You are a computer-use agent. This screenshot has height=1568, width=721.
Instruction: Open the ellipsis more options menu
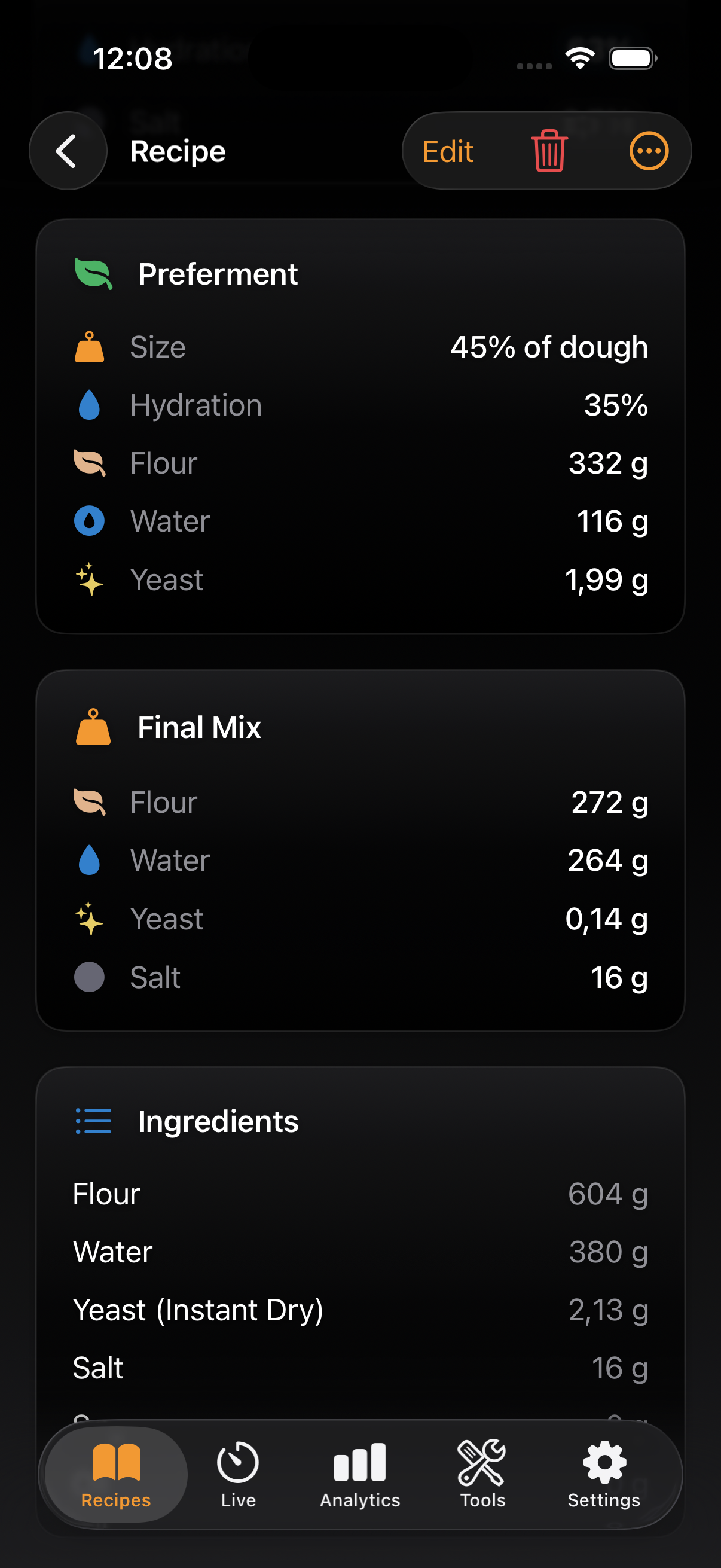coord(648,150)
